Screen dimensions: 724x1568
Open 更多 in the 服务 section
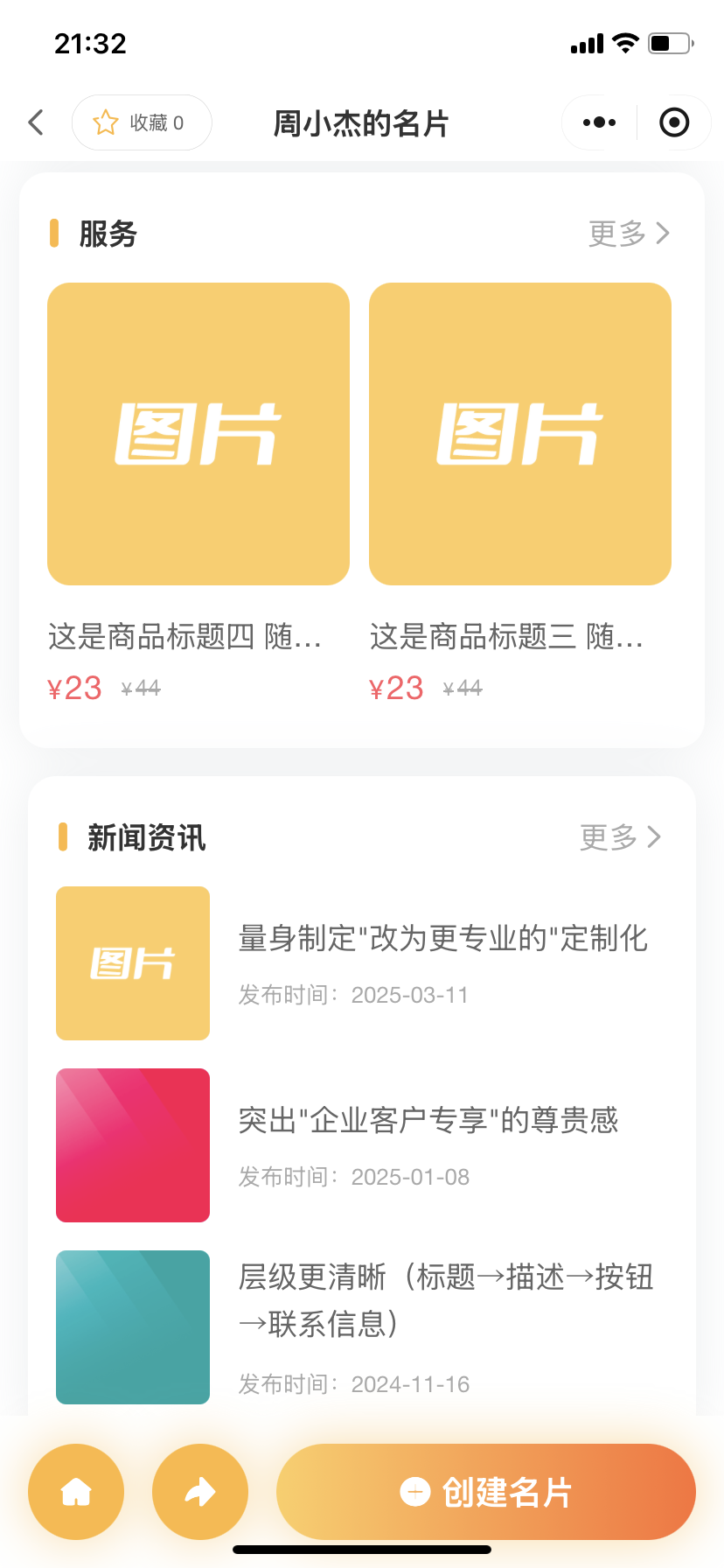pyautogui.click(x=629, y=234)
